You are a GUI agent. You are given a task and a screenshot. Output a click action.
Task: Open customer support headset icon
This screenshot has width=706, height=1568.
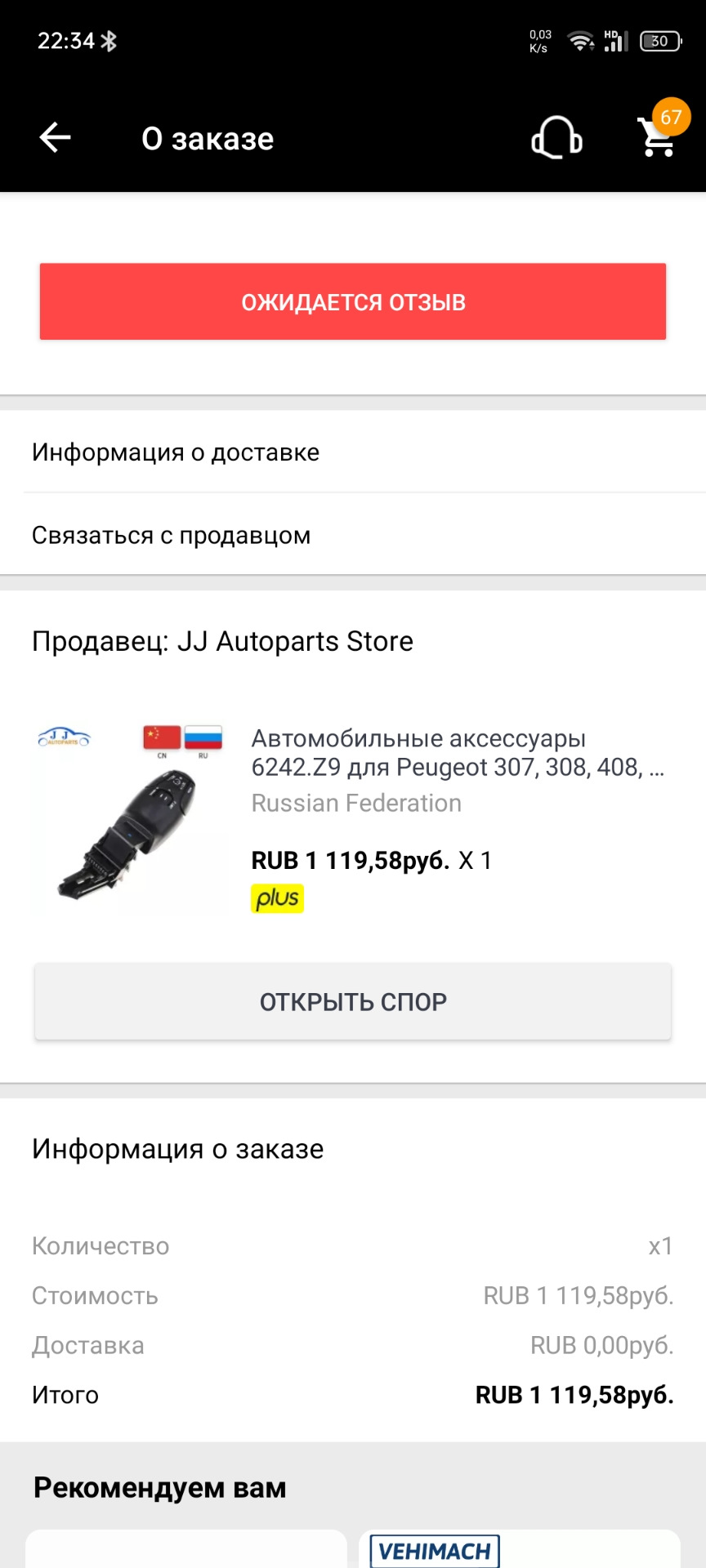click(556, 137)
